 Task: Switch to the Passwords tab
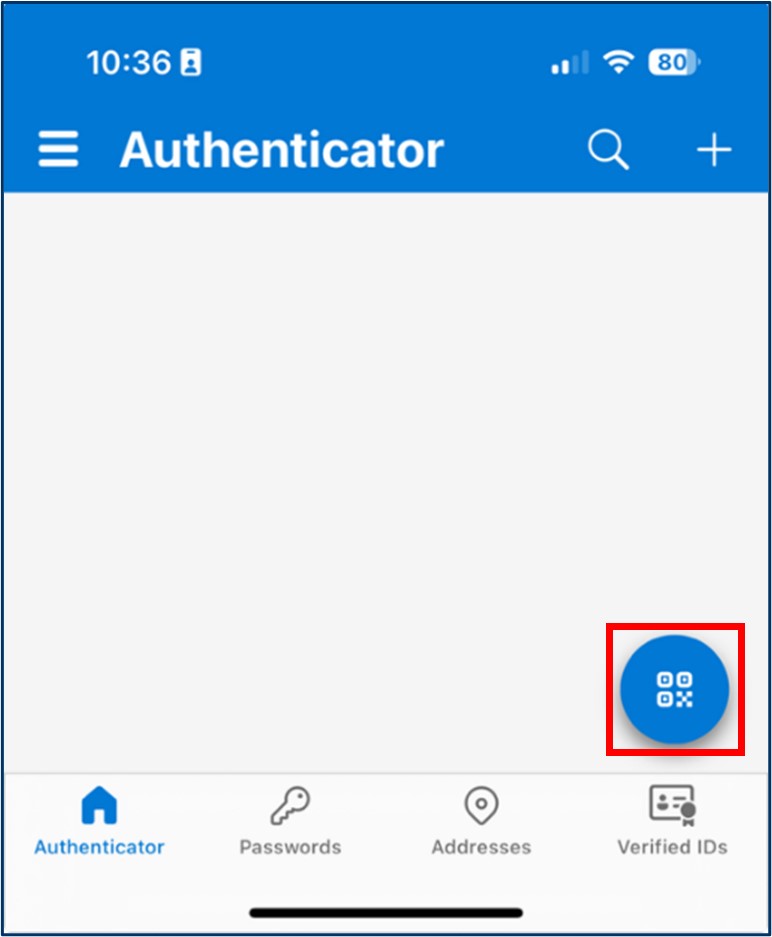pyautogui.click(x=290, y=820)
